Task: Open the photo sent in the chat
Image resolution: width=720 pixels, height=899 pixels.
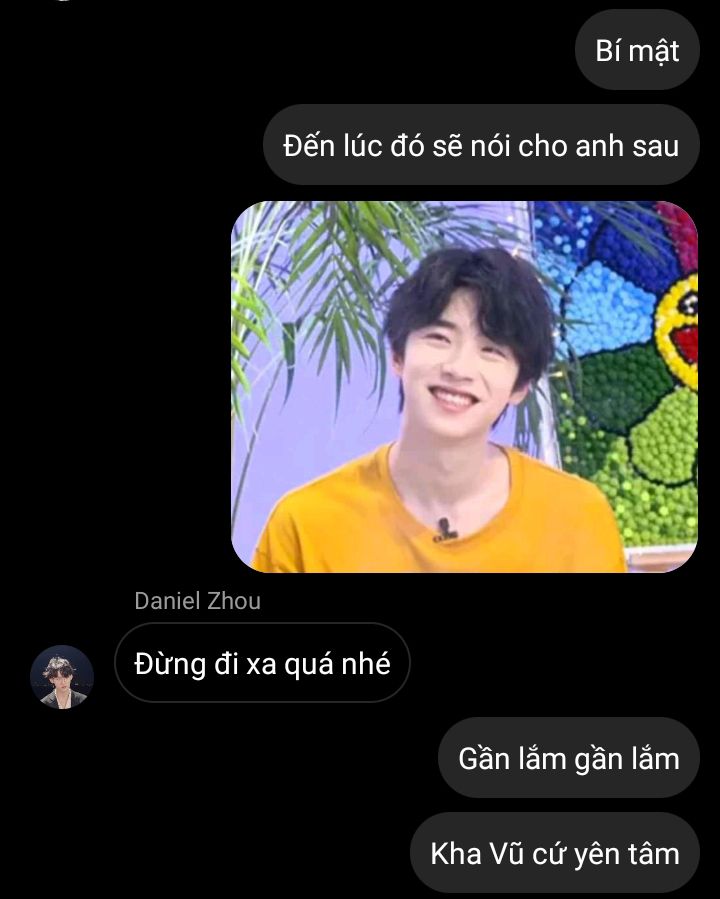Action: click(464, 387)
